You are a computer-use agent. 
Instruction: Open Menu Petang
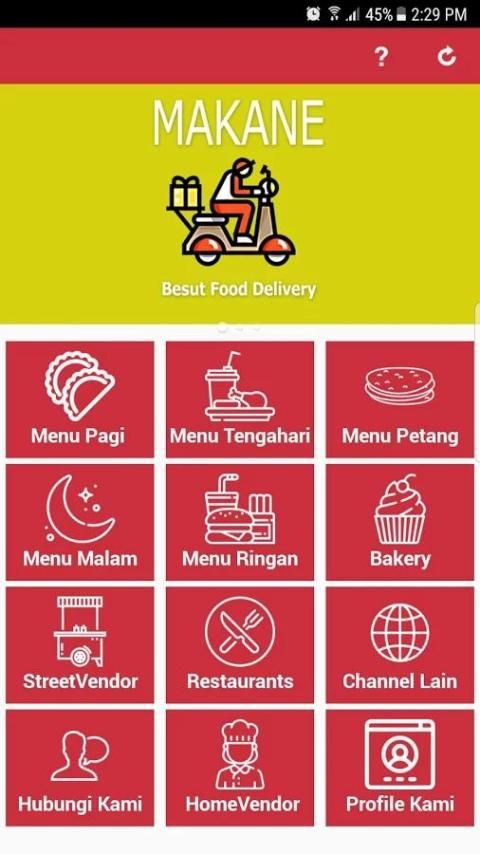(x=400, y=400)
